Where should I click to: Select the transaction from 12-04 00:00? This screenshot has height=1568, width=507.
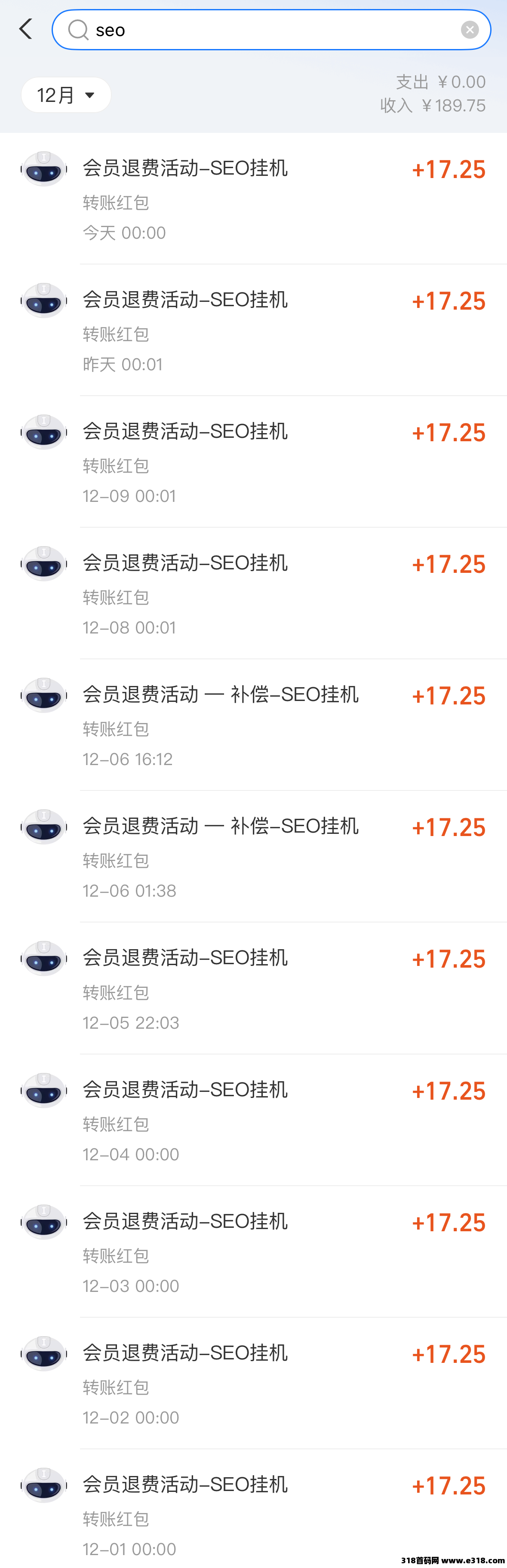pos(253,1119)
